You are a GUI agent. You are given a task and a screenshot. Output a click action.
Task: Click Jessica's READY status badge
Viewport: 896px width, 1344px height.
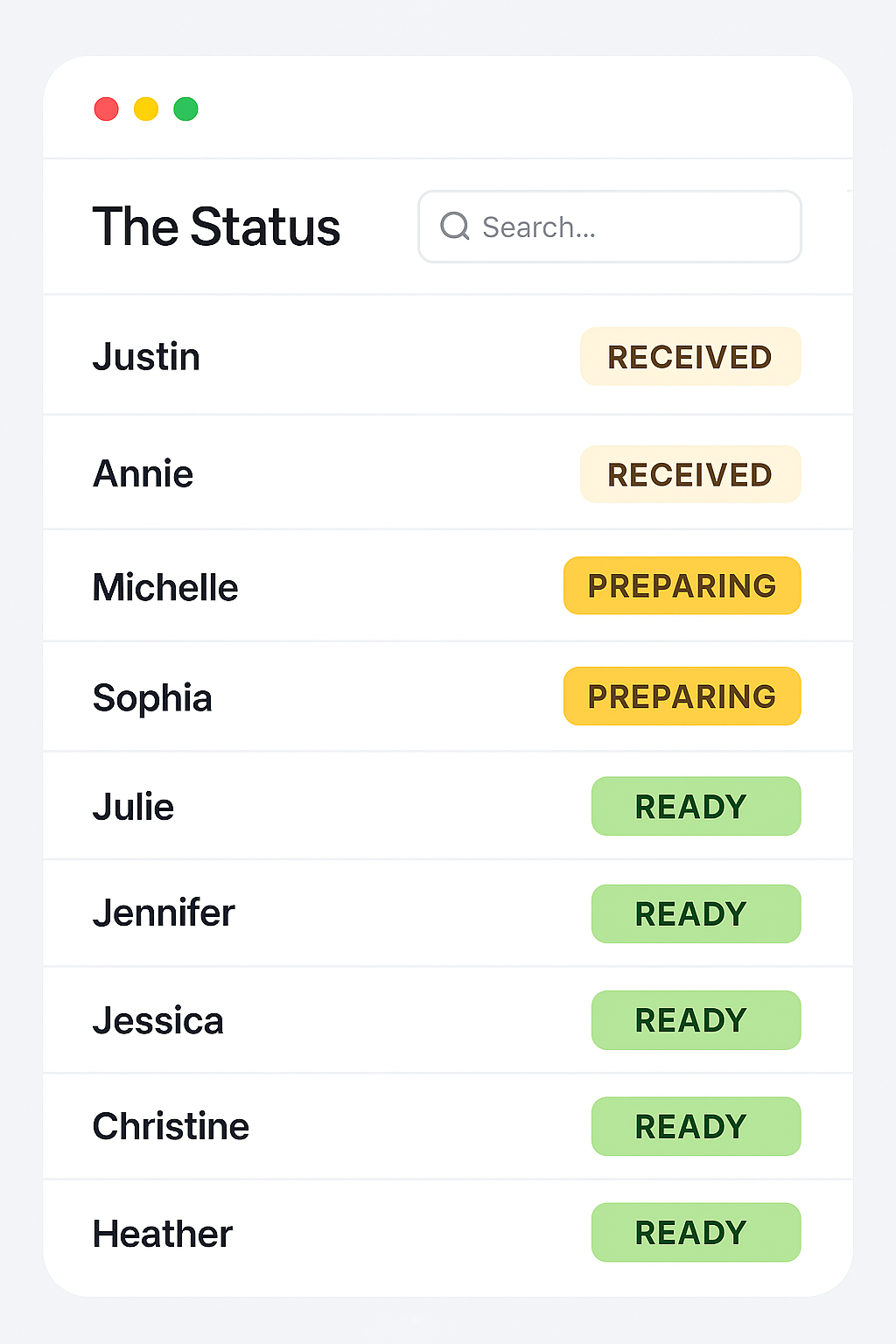(x=696, y=1019)
